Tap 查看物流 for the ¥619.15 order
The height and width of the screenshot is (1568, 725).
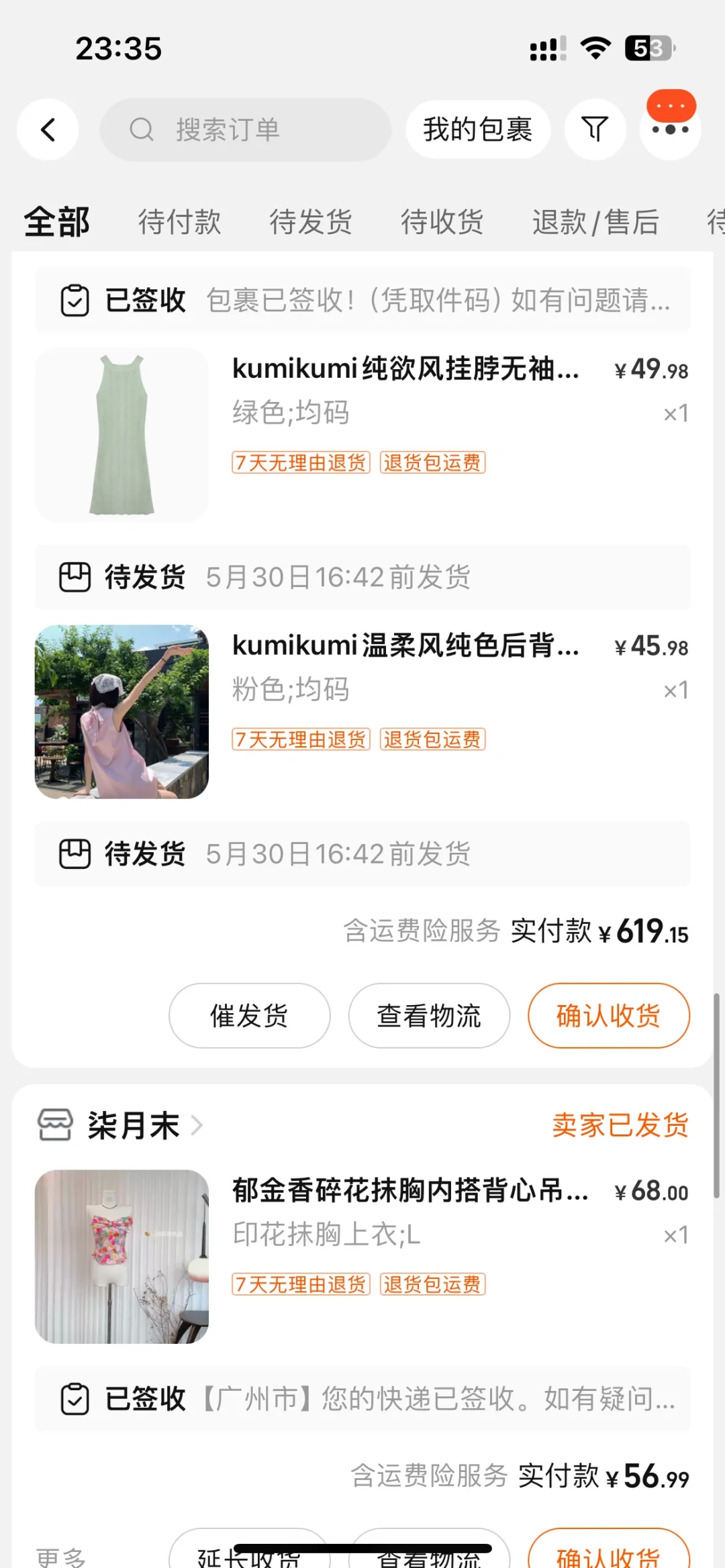click(429, 1016)
